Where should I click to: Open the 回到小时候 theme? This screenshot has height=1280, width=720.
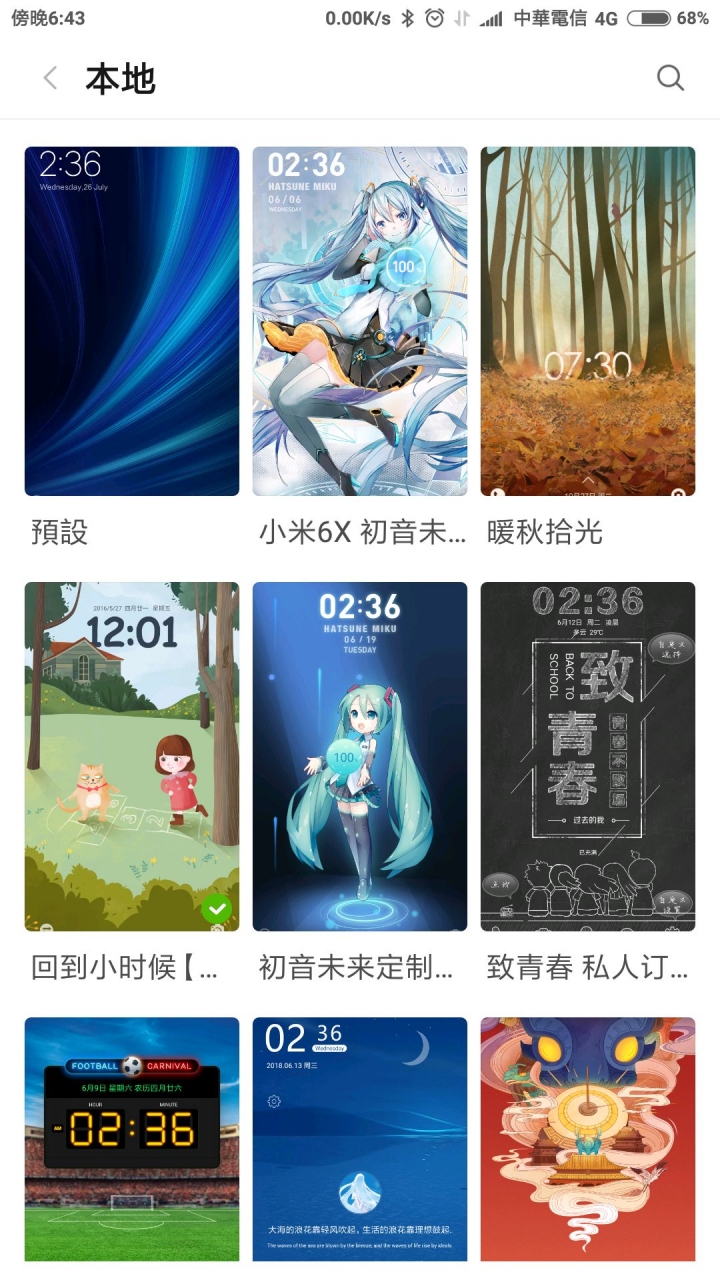(132, 756)
